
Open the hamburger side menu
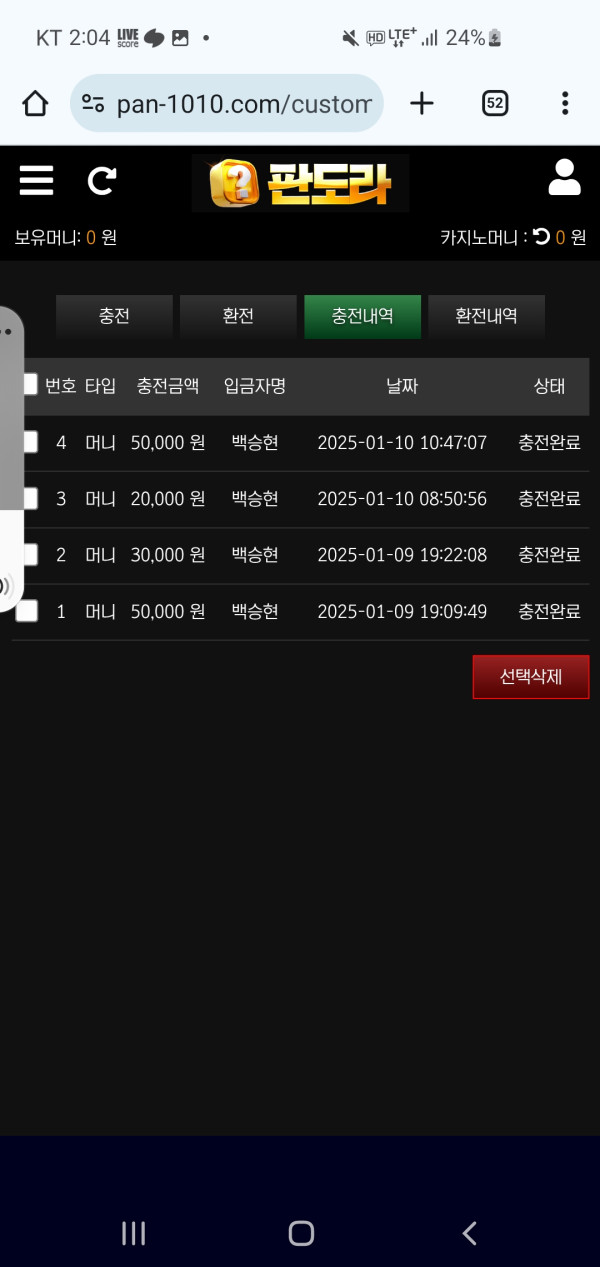[x=36, y=181]
